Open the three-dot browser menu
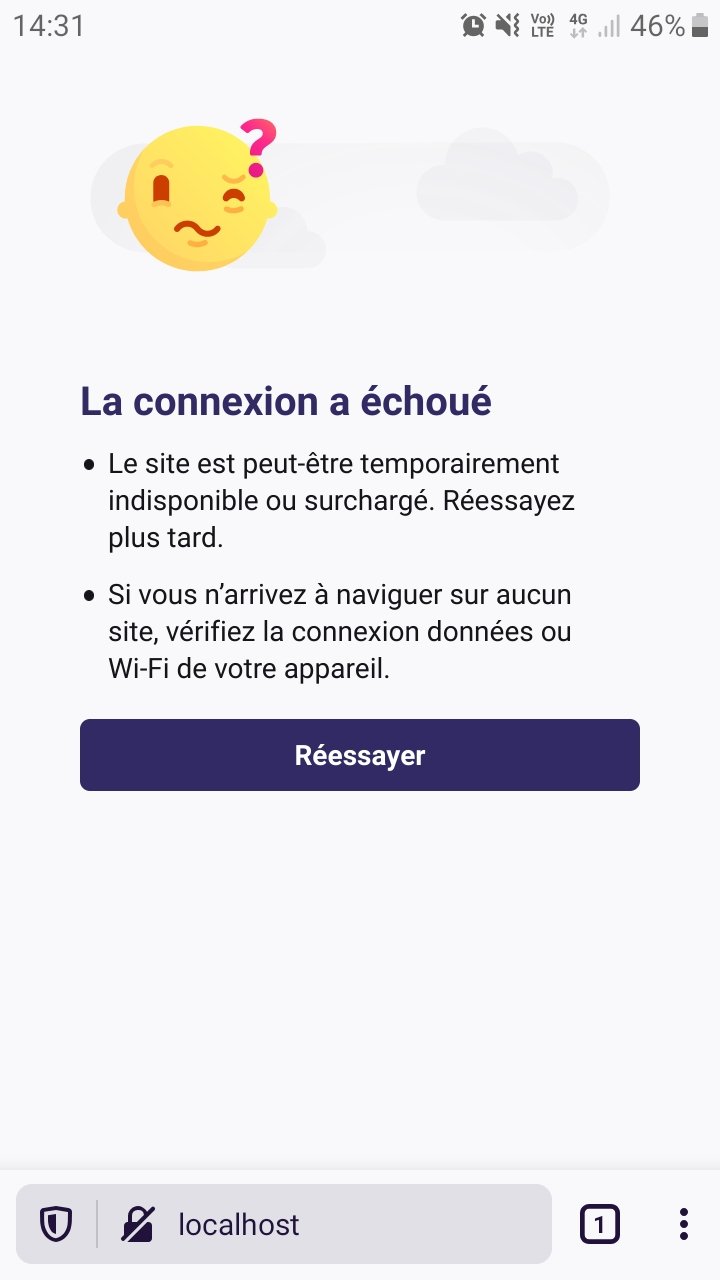Image resolution: width=720 pixels, height=1280 pixels. pyautogui.click(x=683, y=1224)
